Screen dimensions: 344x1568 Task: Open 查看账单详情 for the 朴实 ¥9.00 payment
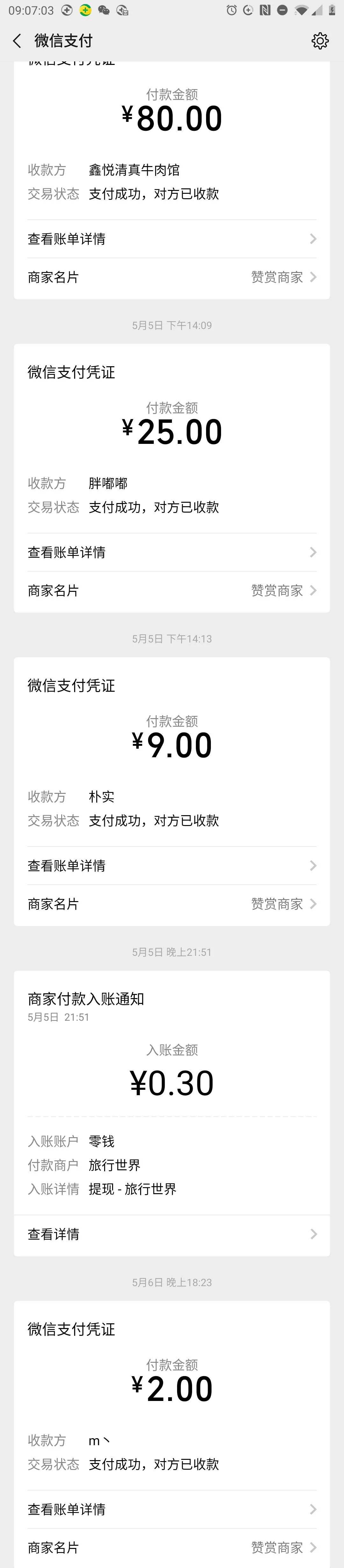(x=172, y=865)
